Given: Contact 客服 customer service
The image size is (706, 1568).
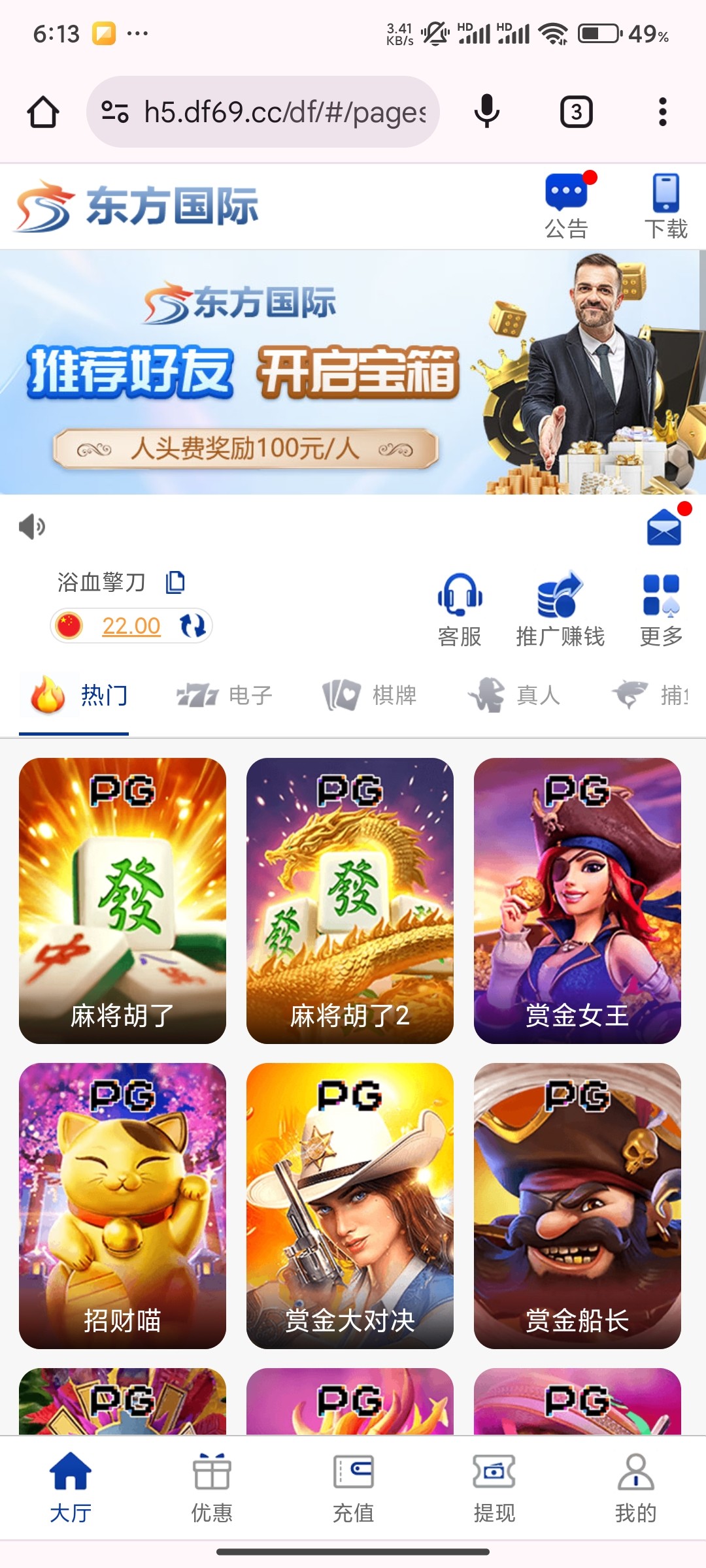Looking at the screenshot, I should pyautogui.click(x=460, y=610).
